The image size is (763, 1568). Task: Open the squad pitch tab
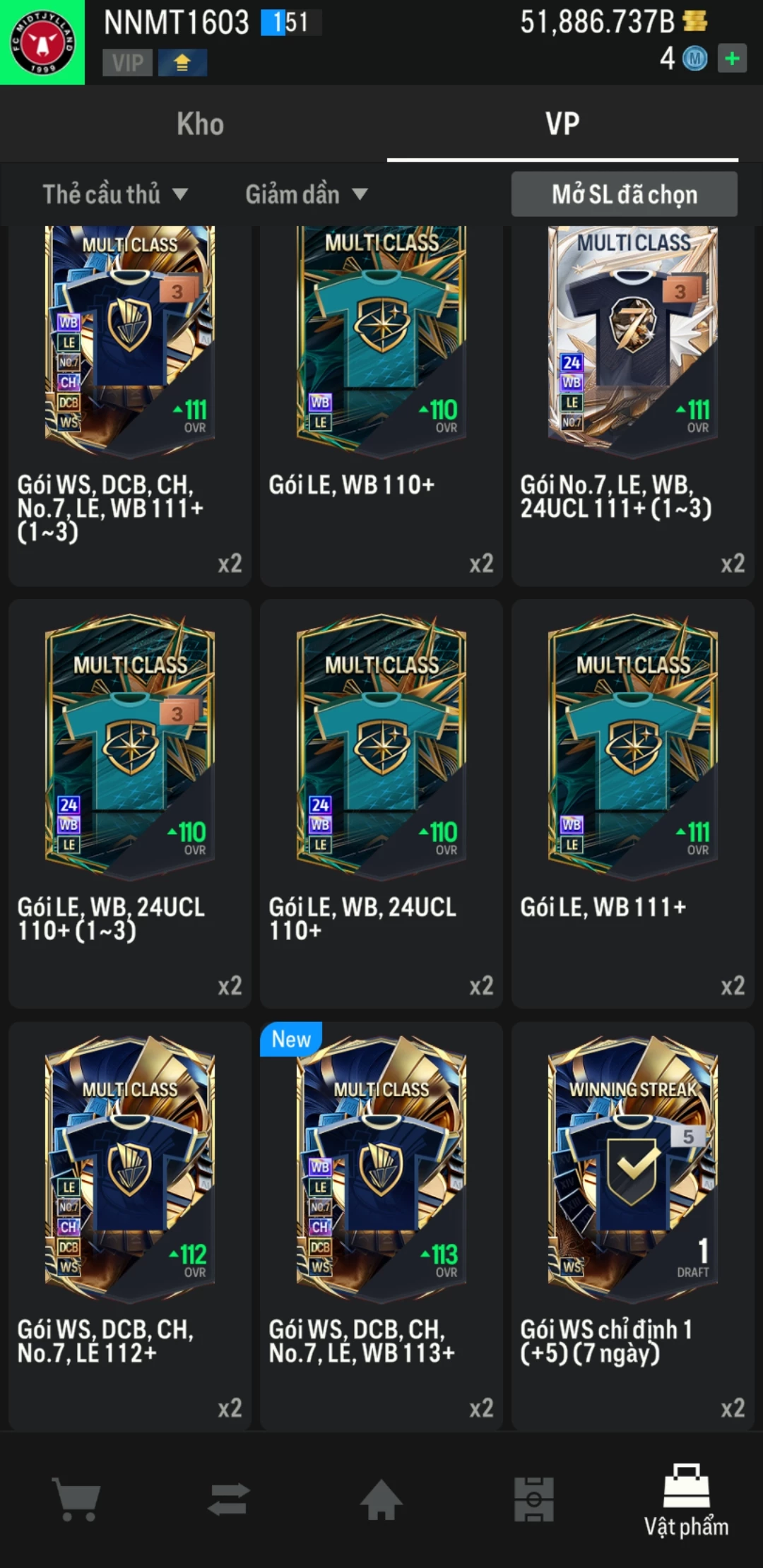coord(534,1499)
